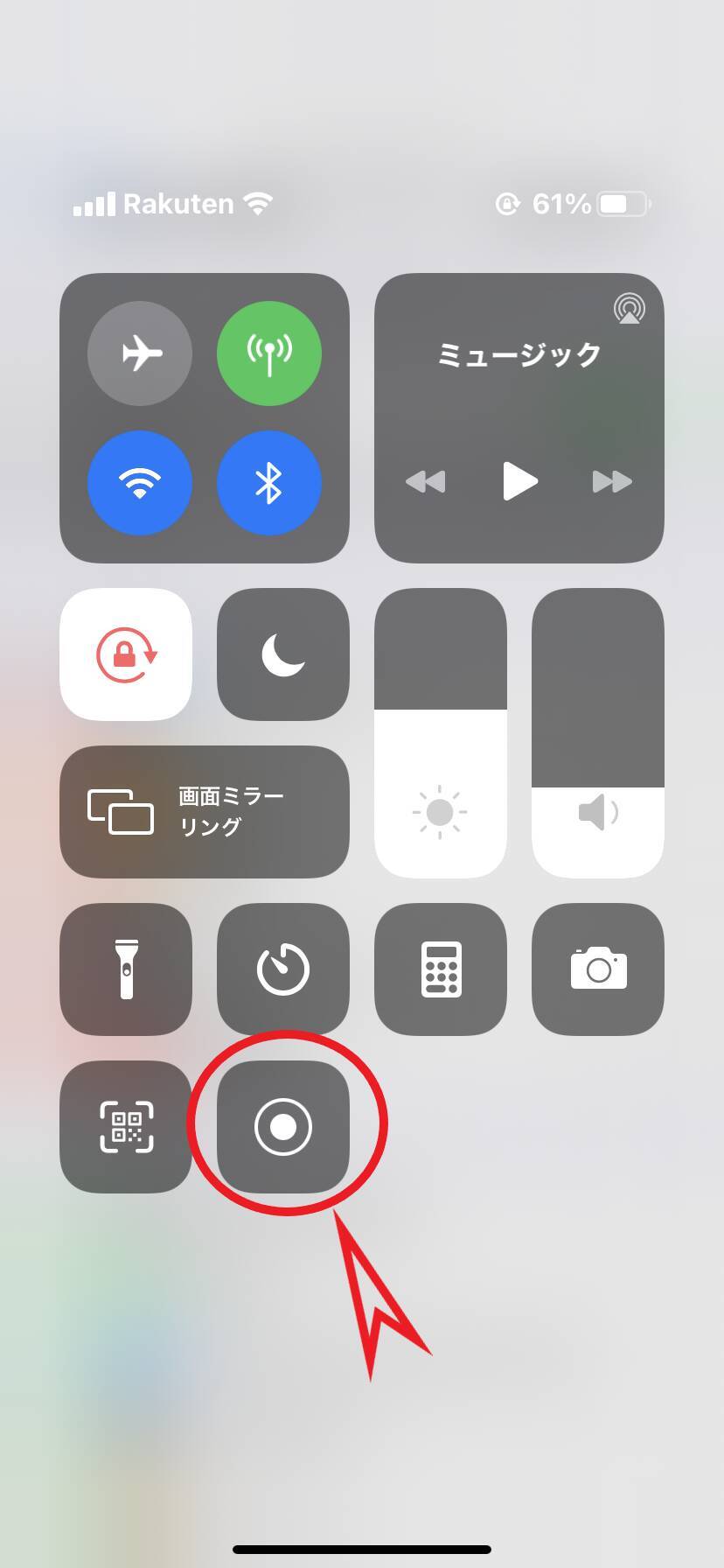Turn off cellular data
The height and width of the screenshot is (1568, 724).
pyautogui.click(x=269, y=353)
